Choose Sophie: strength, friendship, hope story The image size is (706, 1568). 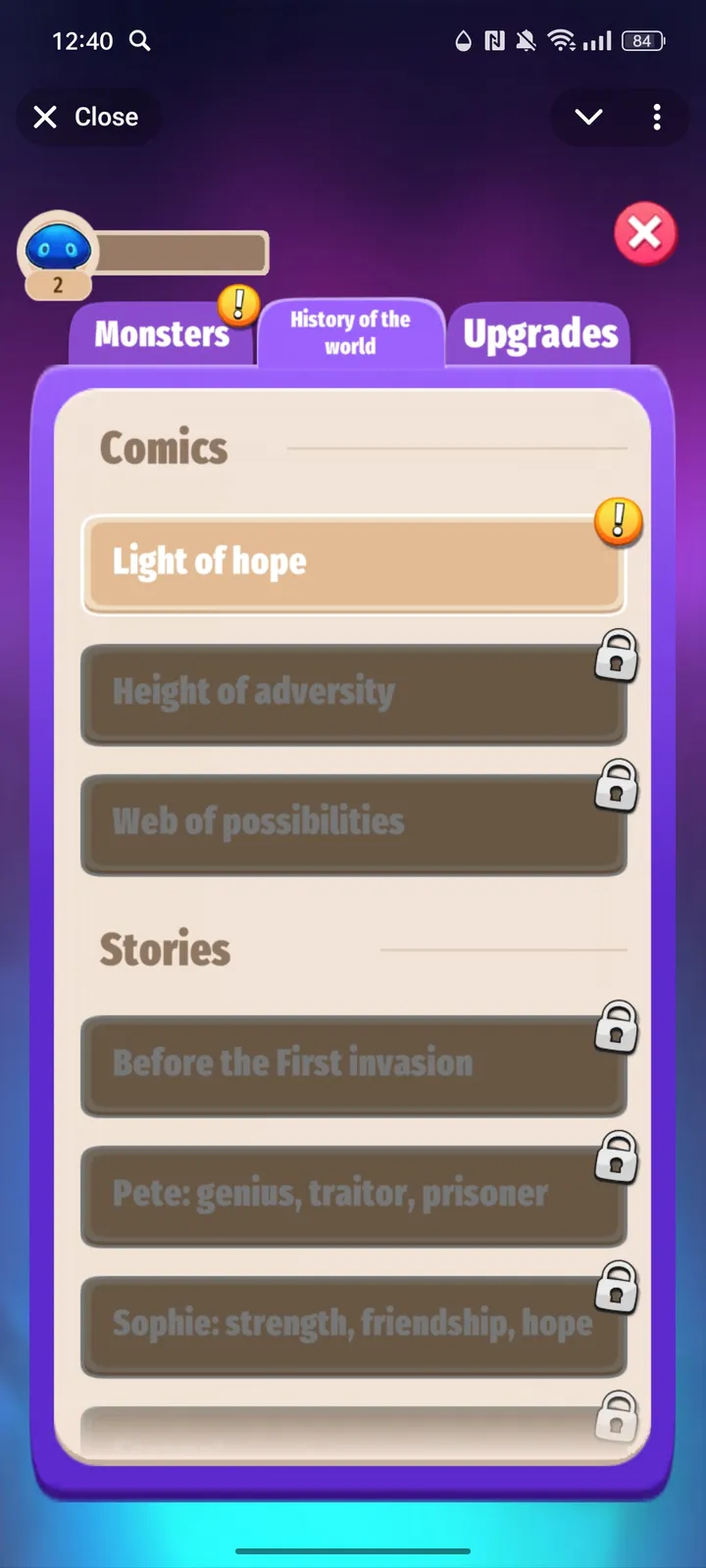[353, 1325]
